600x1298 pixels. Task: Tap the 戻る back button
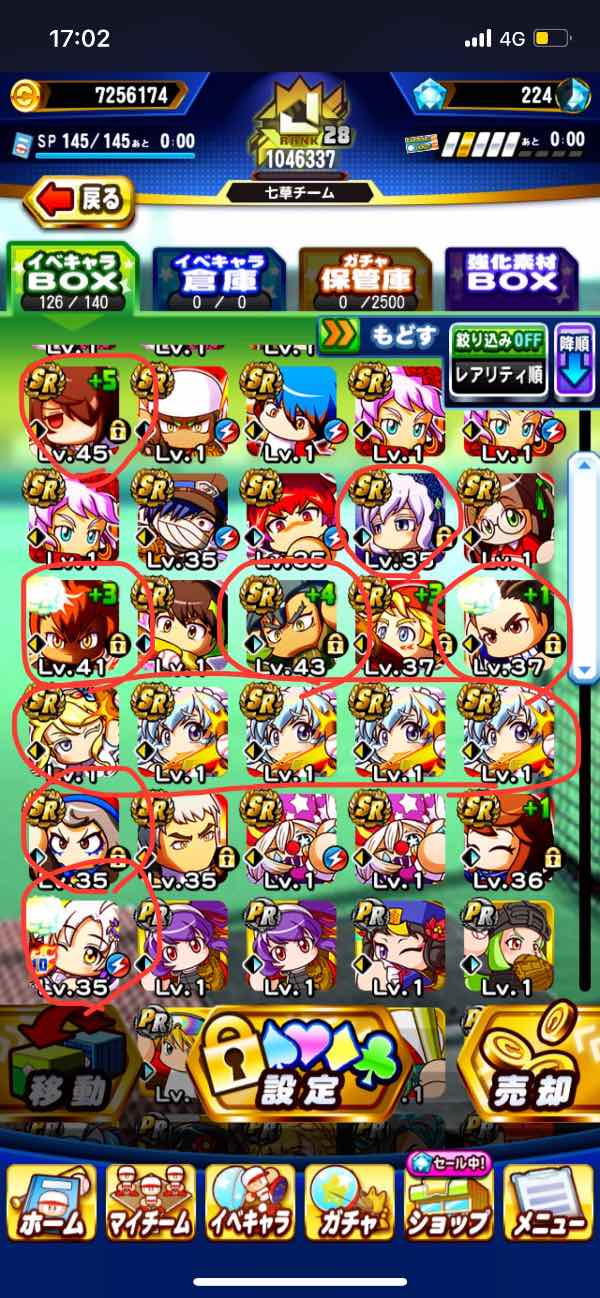click(79, 200)
